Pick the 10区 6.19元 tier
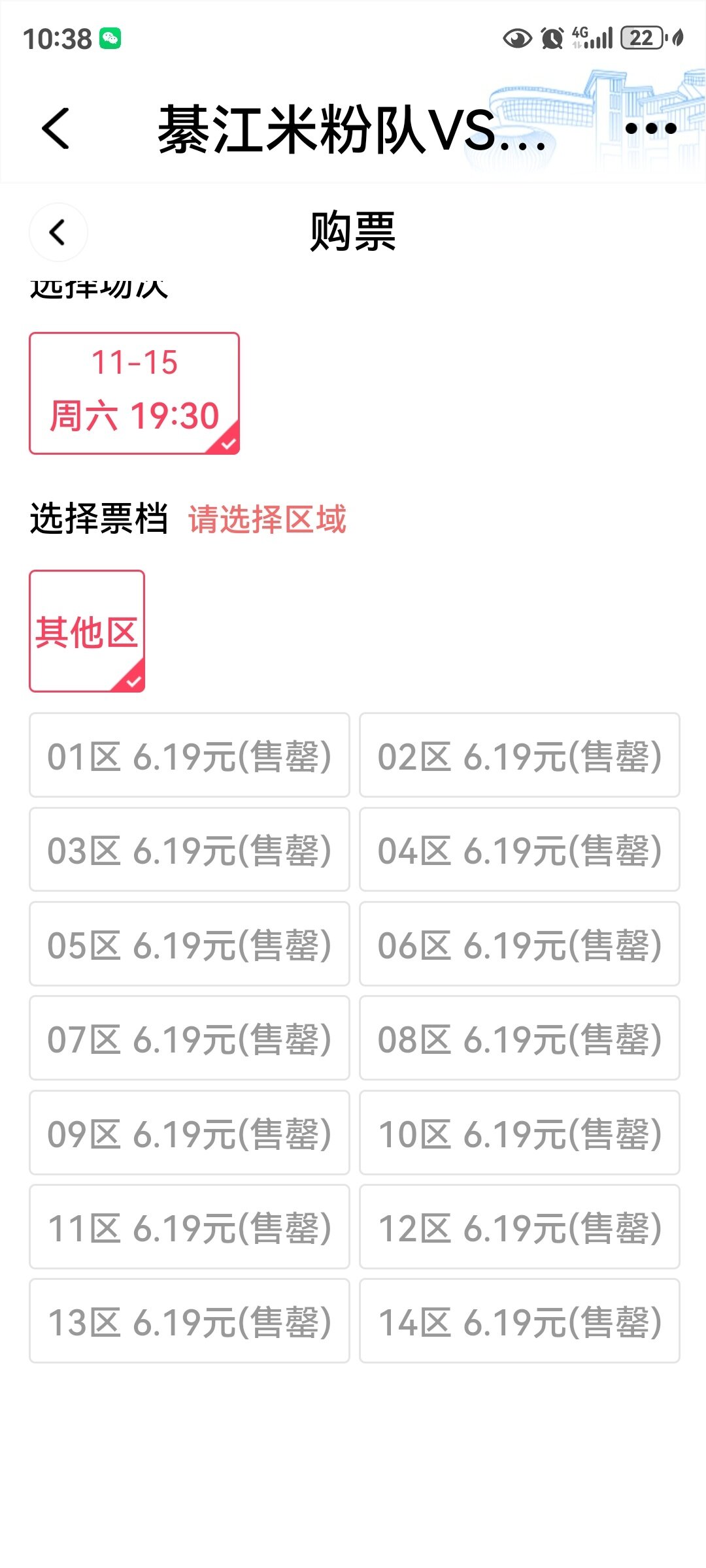The image size is (706, 1568). pyautogui.click(x=520, y=1132)
